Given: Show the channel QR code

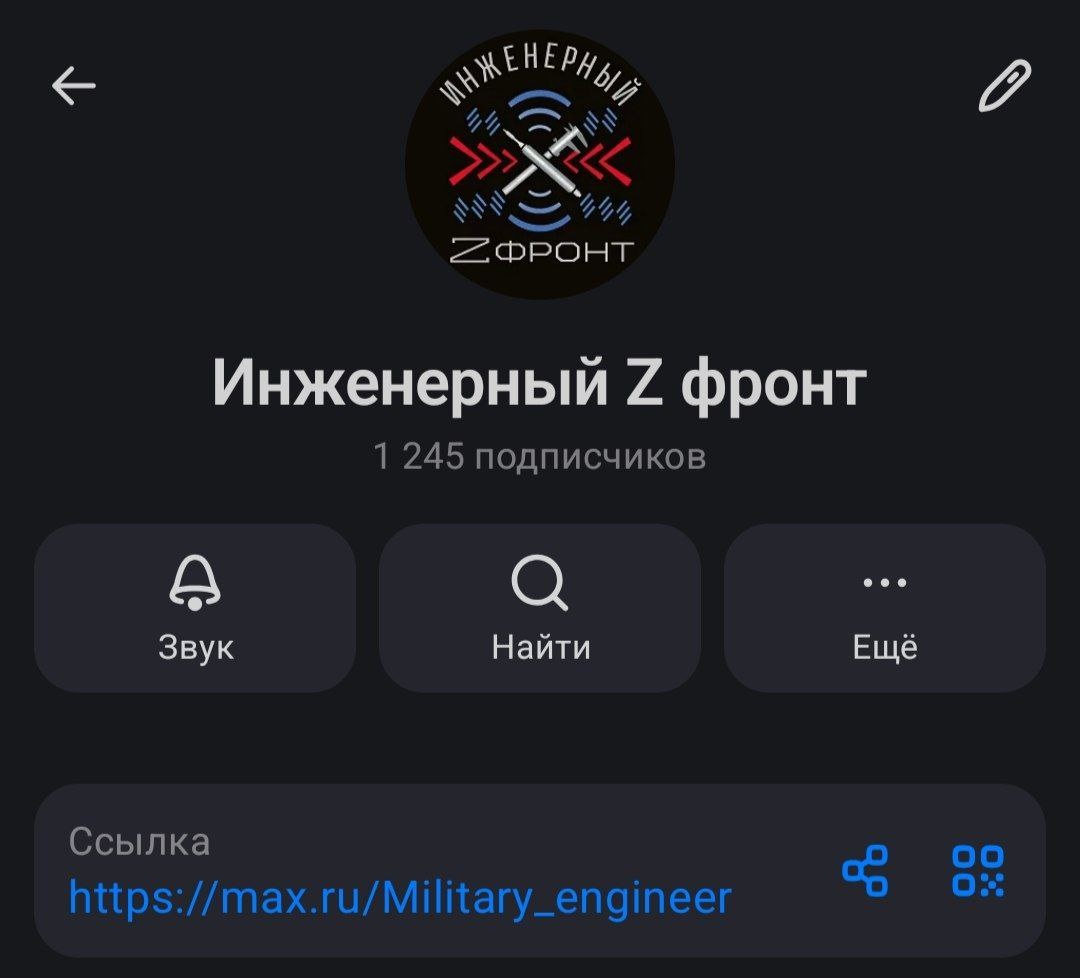Looking at the screenshot, I should pyautogui.click(x=978, y=871).
